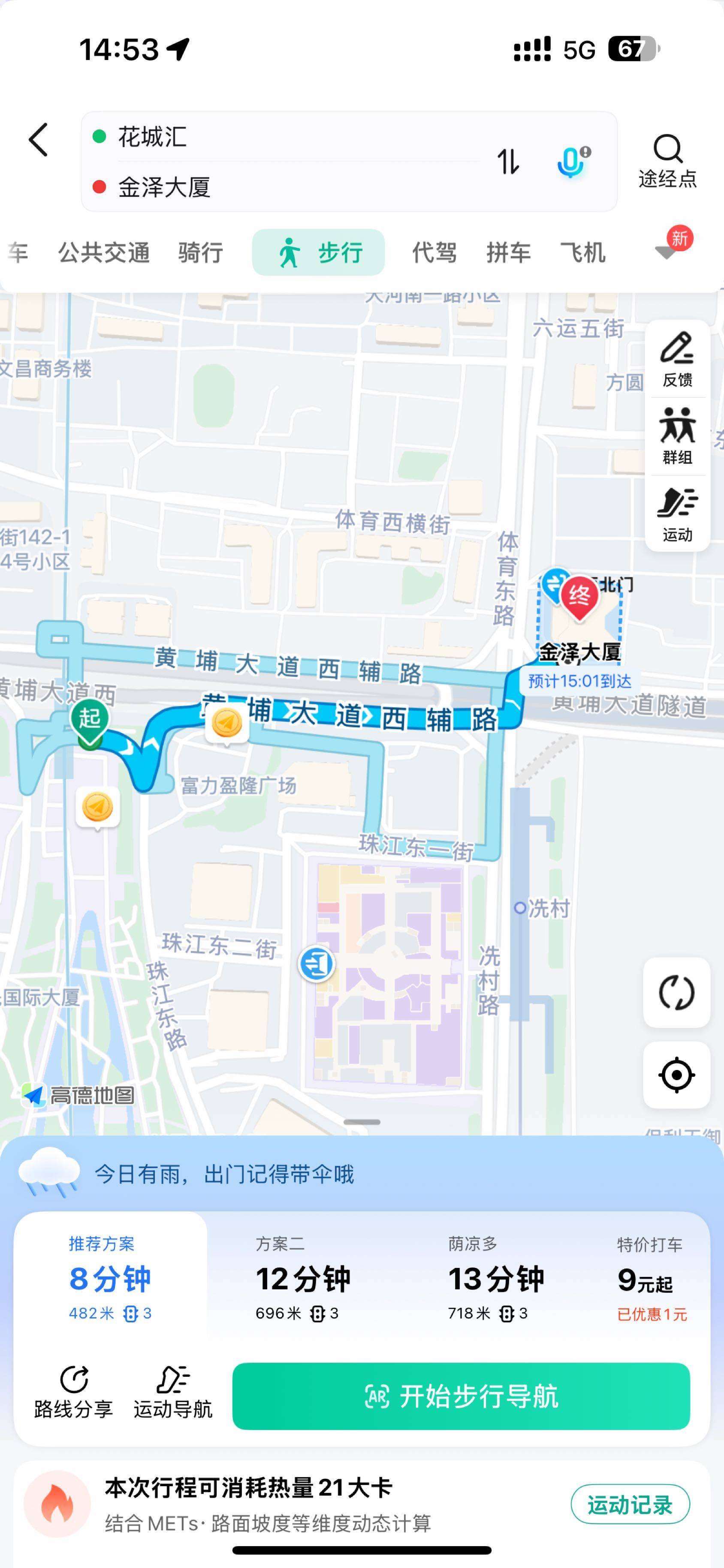
Task: Choose the 方案二 12分钟 route
Action: point(303,1278)
